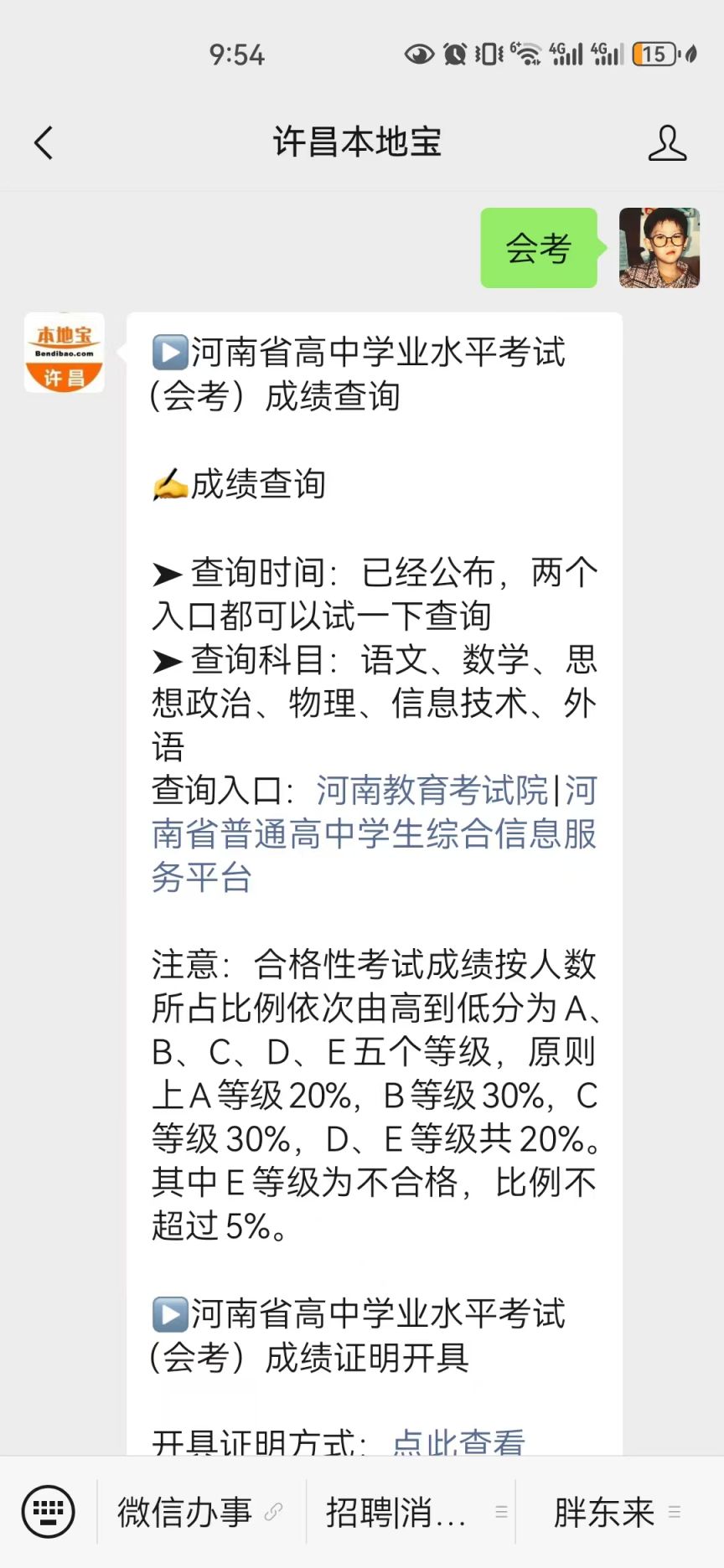
Task: Open 河南省普通高中学生综合信息服务平台 link
Action: [373, 835]
